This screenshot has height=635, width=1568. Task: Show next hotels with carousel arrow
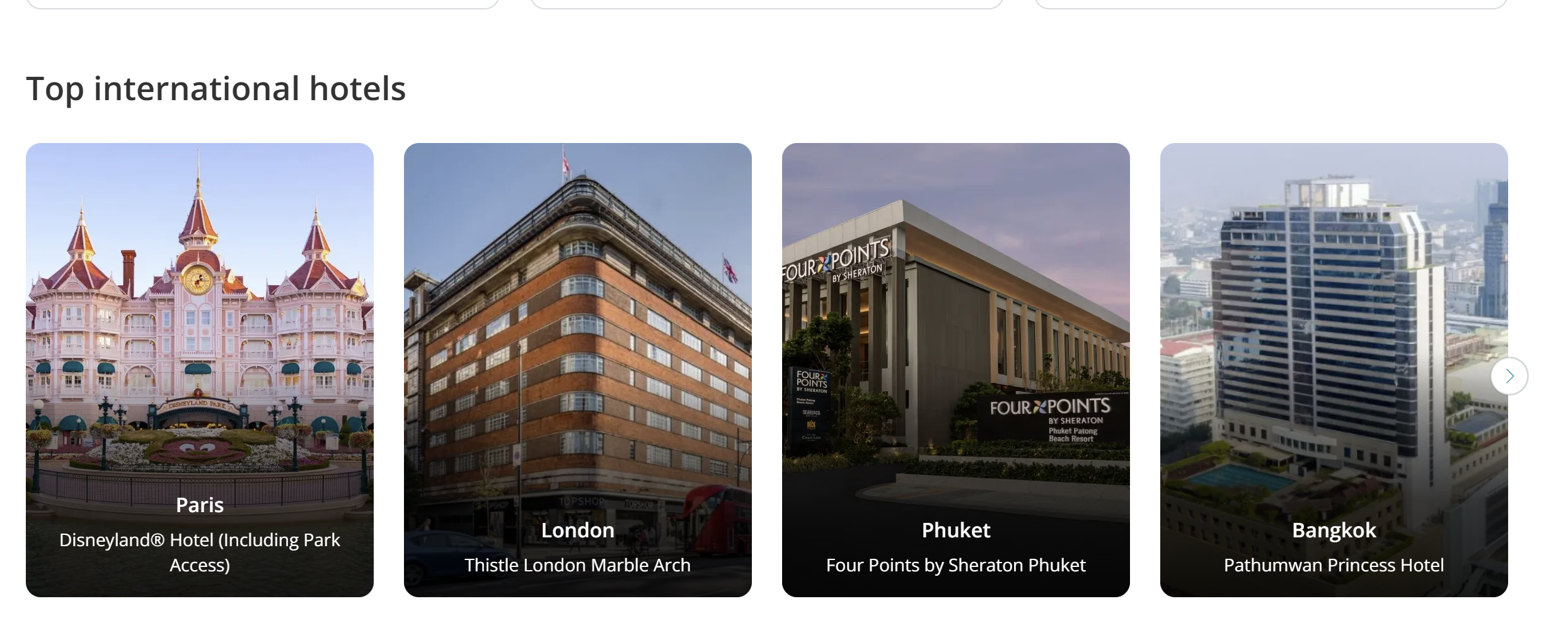pyautogui.click(x=1509, y=376)
